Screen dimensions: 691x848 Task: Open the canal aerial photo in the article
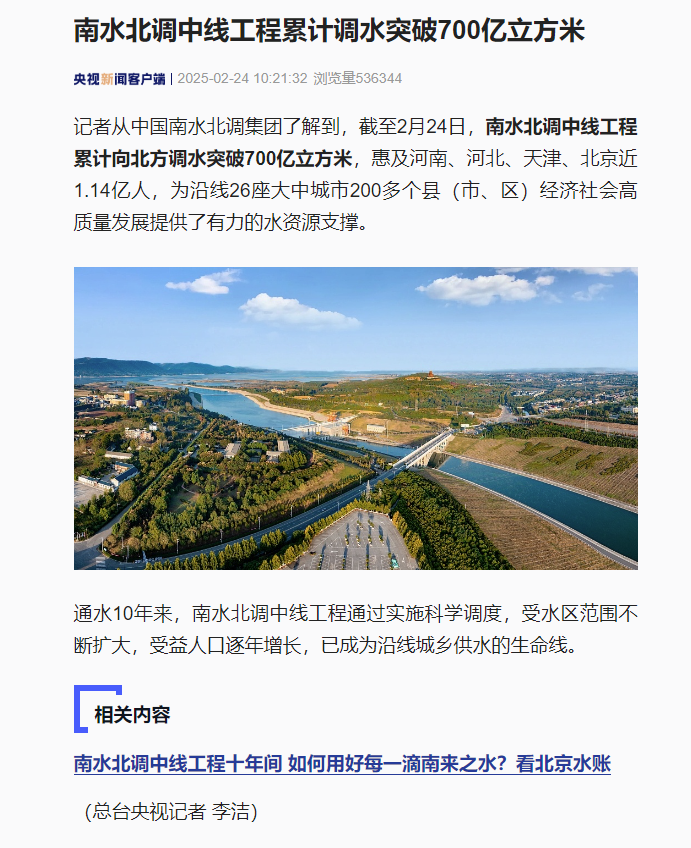tap(355, 418)
